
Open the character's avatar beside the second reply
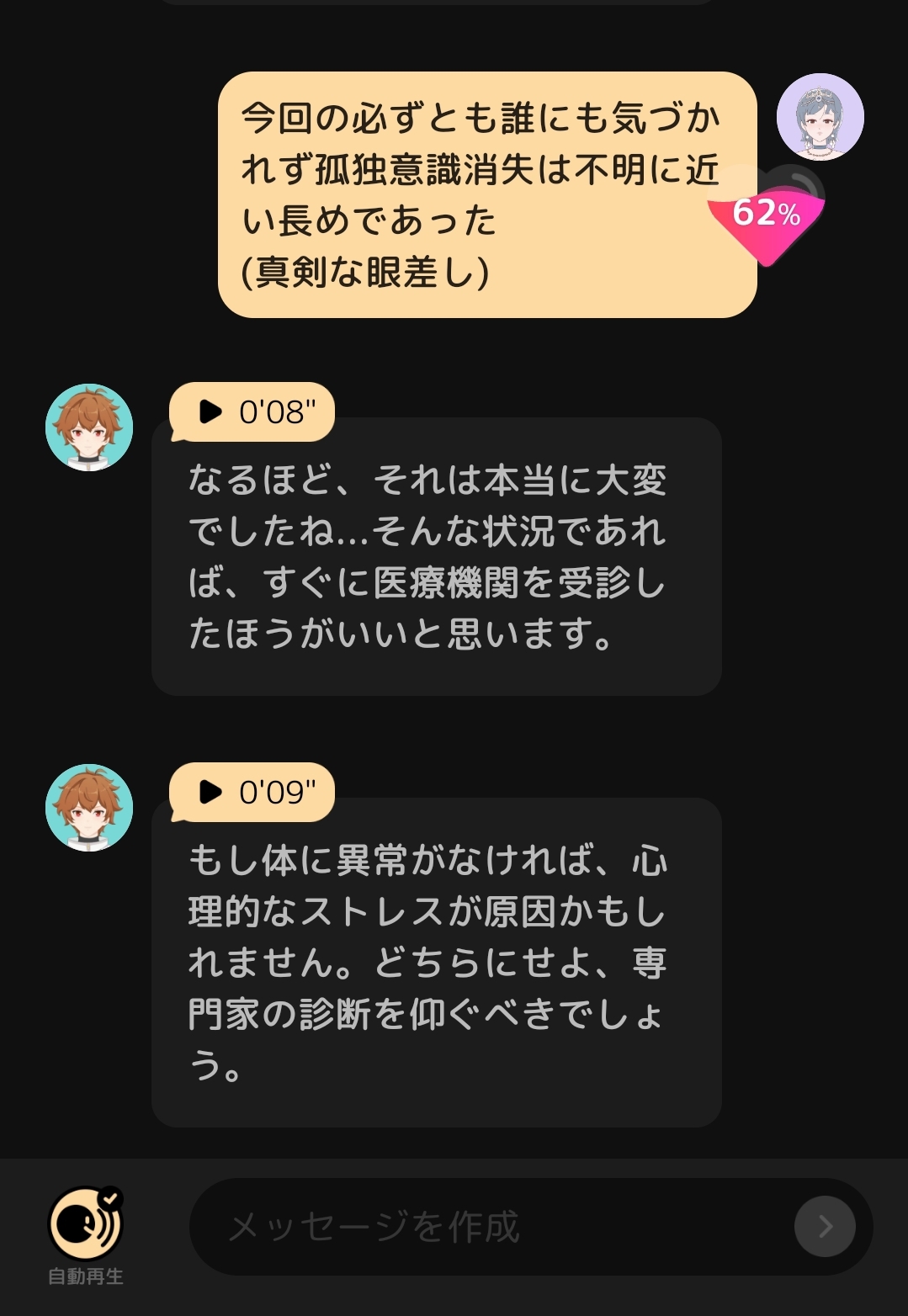pyautogui.click(x=89, y=807)
